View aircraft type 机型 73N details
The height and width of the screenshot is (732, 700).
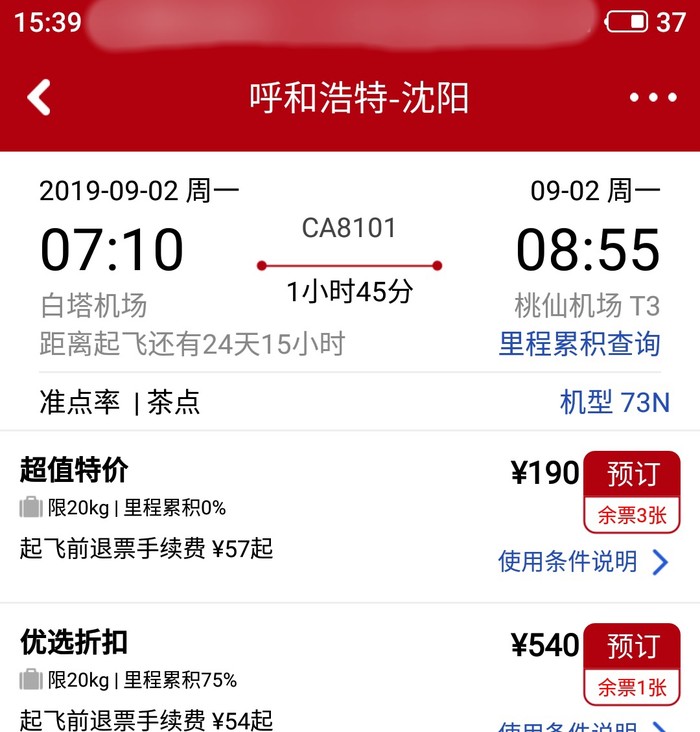(x=614, y=403)
